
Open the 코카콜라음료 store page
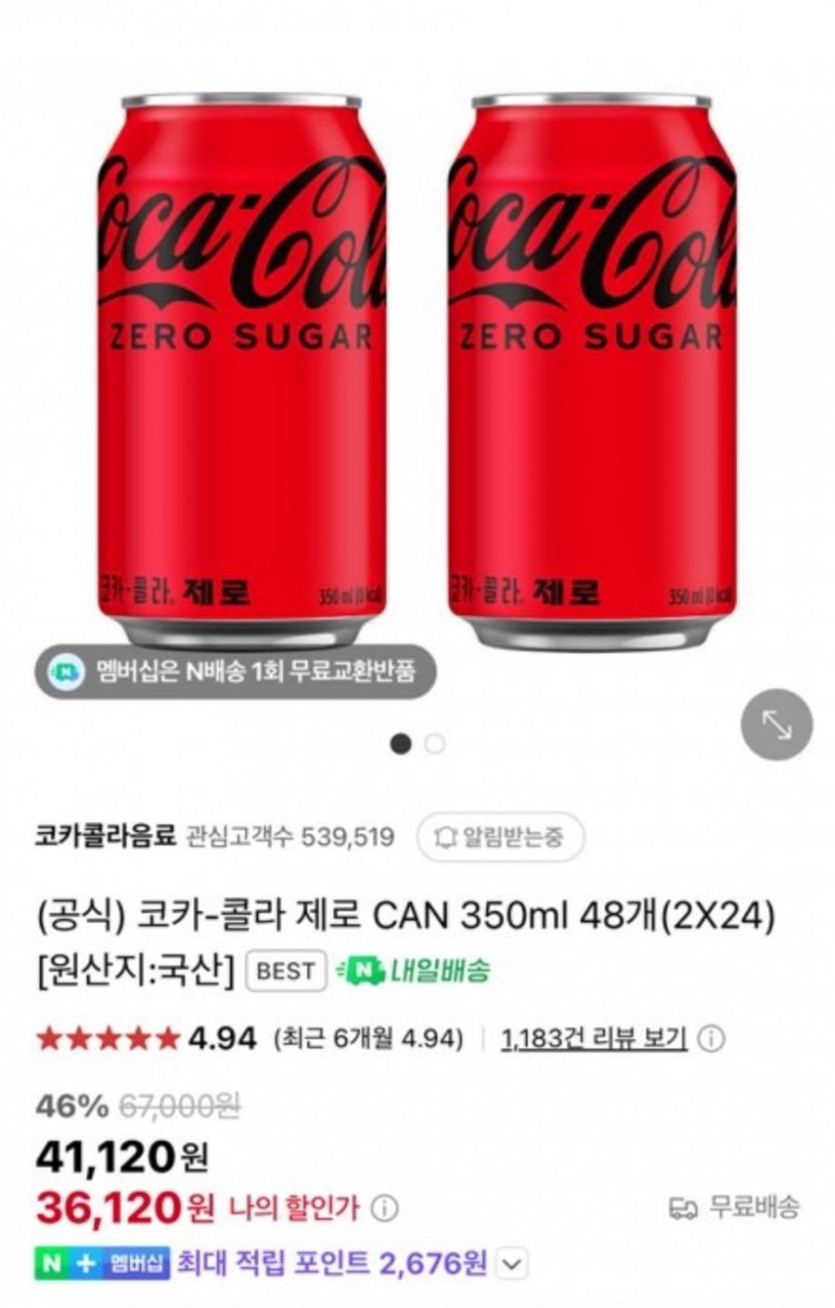[105, 836]
